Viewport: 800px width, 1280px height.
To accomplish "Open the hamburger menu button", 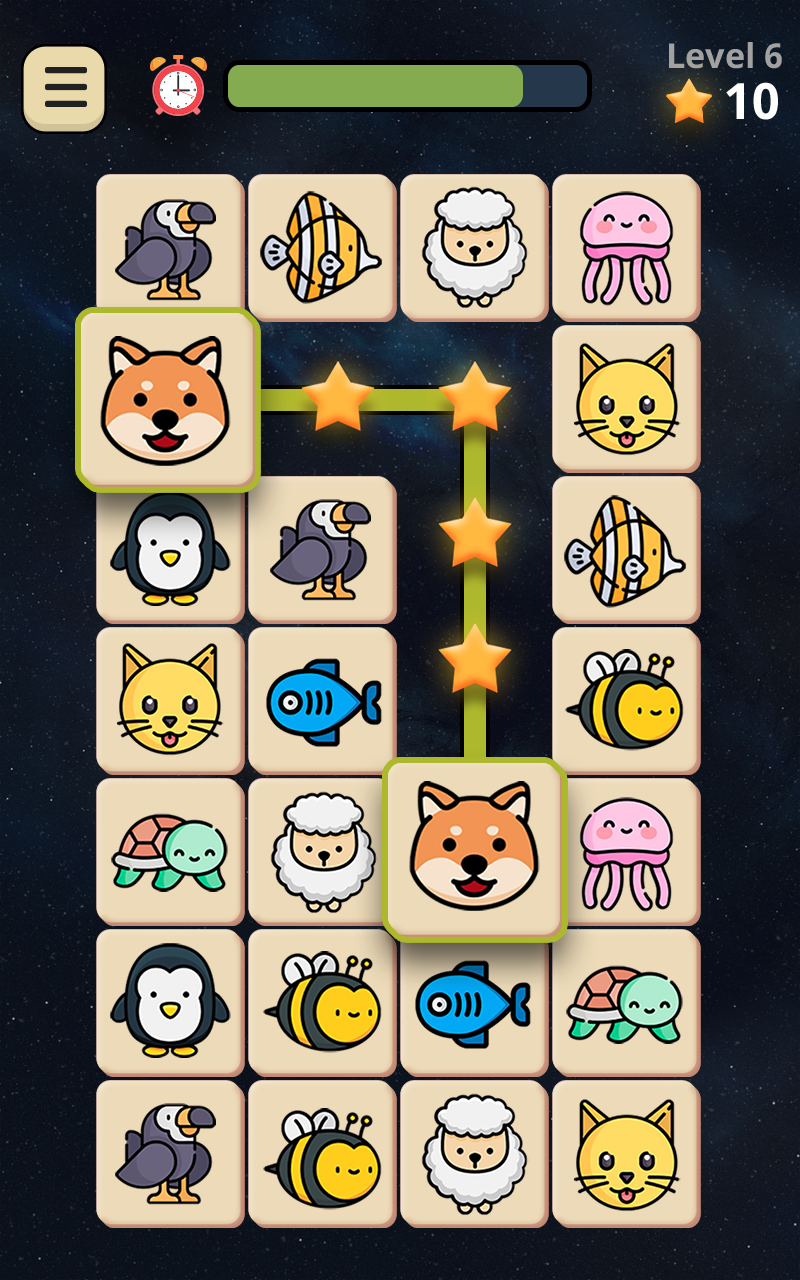I will [64, 89].
